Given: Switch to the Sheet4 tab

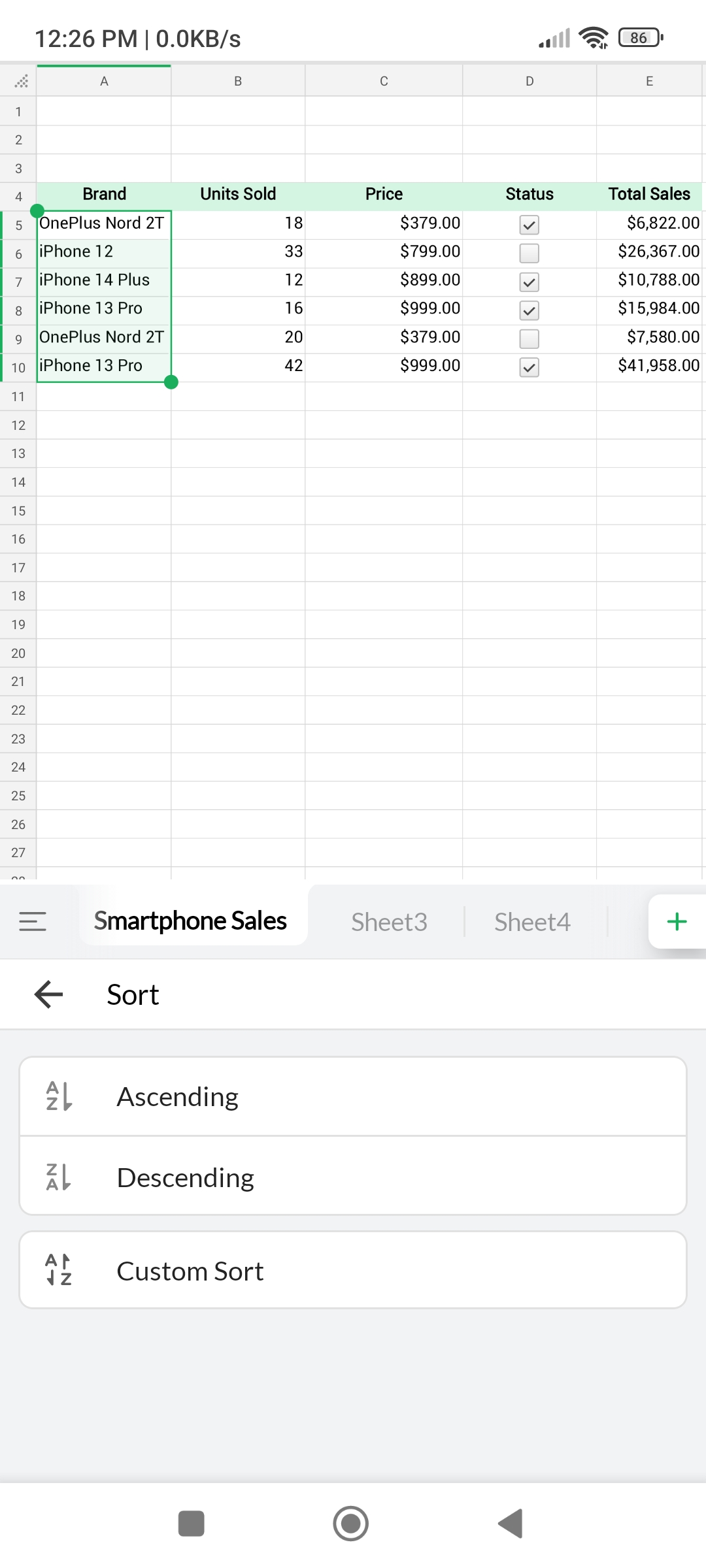Looking at the screenshot, I should tap(532, 922).
